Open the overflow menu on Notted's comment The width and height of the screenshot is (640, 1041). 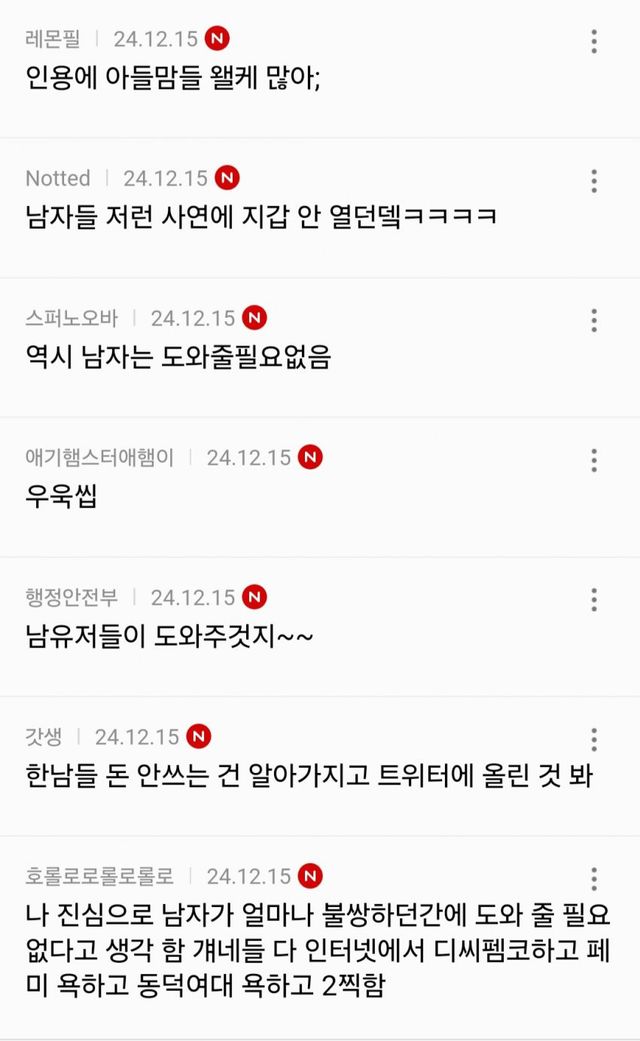594,181
